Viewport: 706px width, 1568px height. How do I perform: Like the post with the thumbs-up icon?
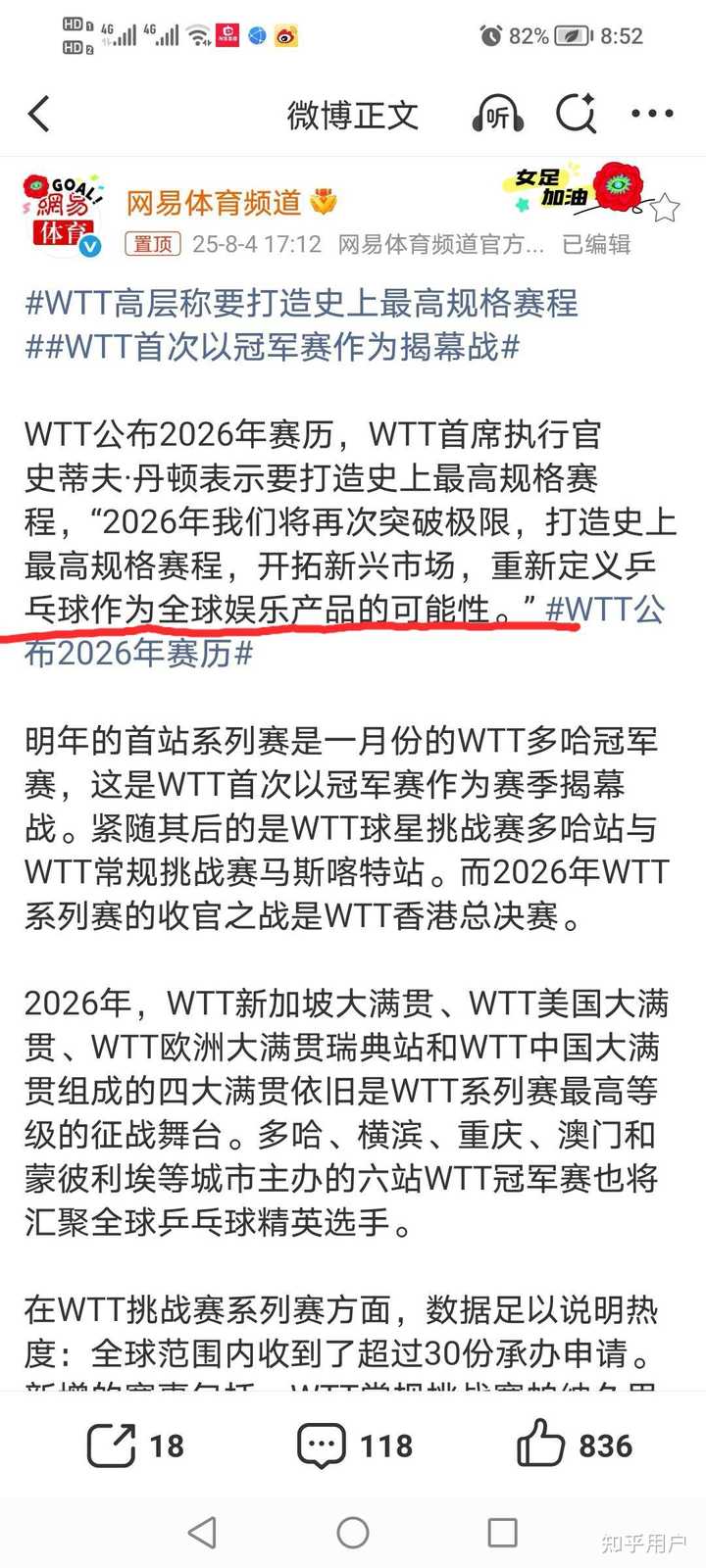coord(539,1444)
